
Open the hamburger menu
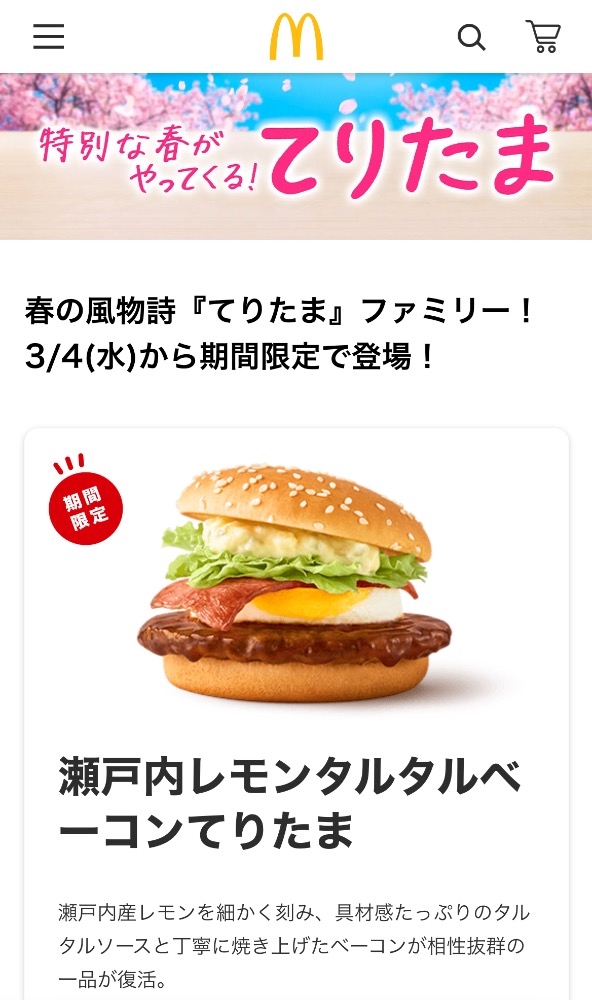[49, 36]
